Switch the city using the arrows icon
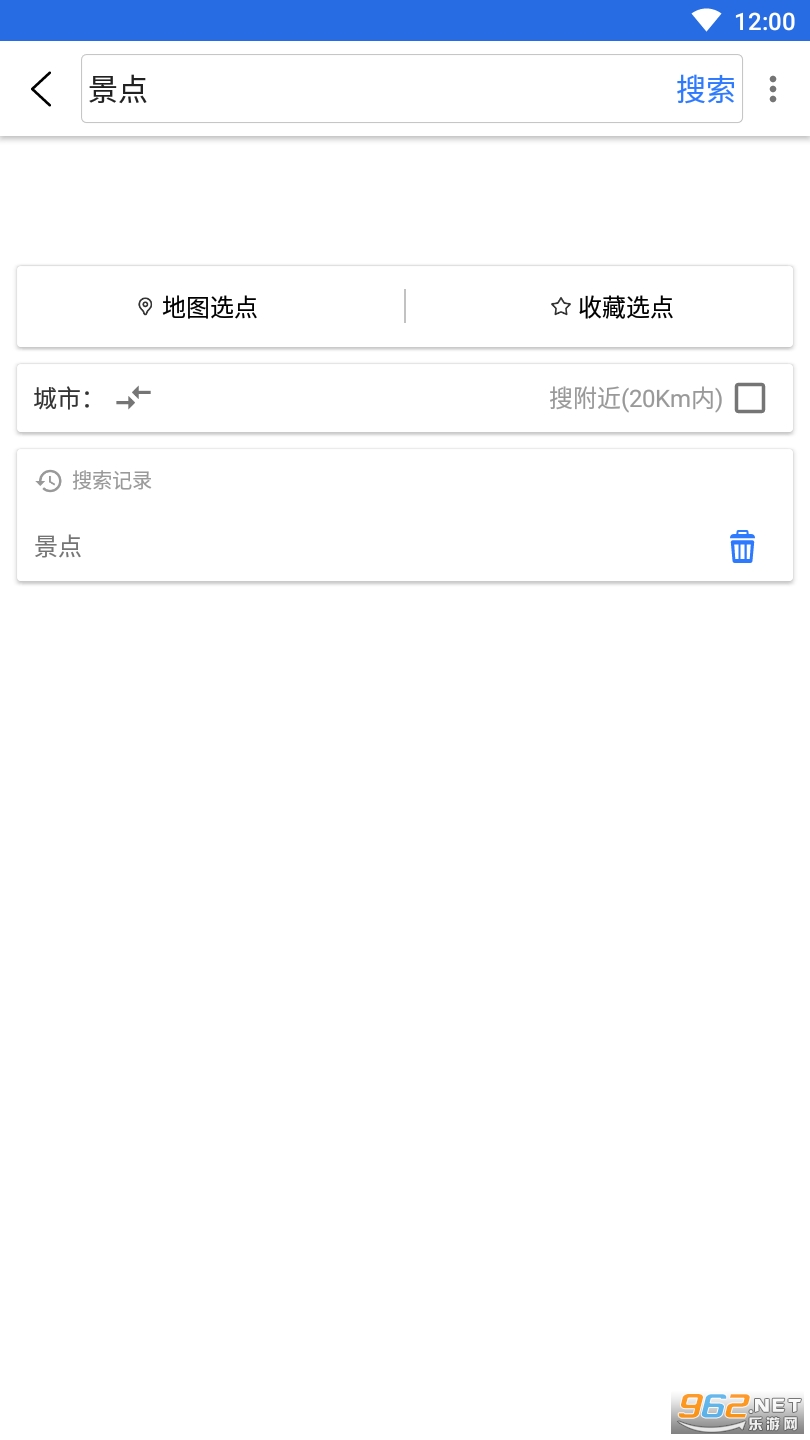The width and height of the screenshot is (810, 1440). 133,398
